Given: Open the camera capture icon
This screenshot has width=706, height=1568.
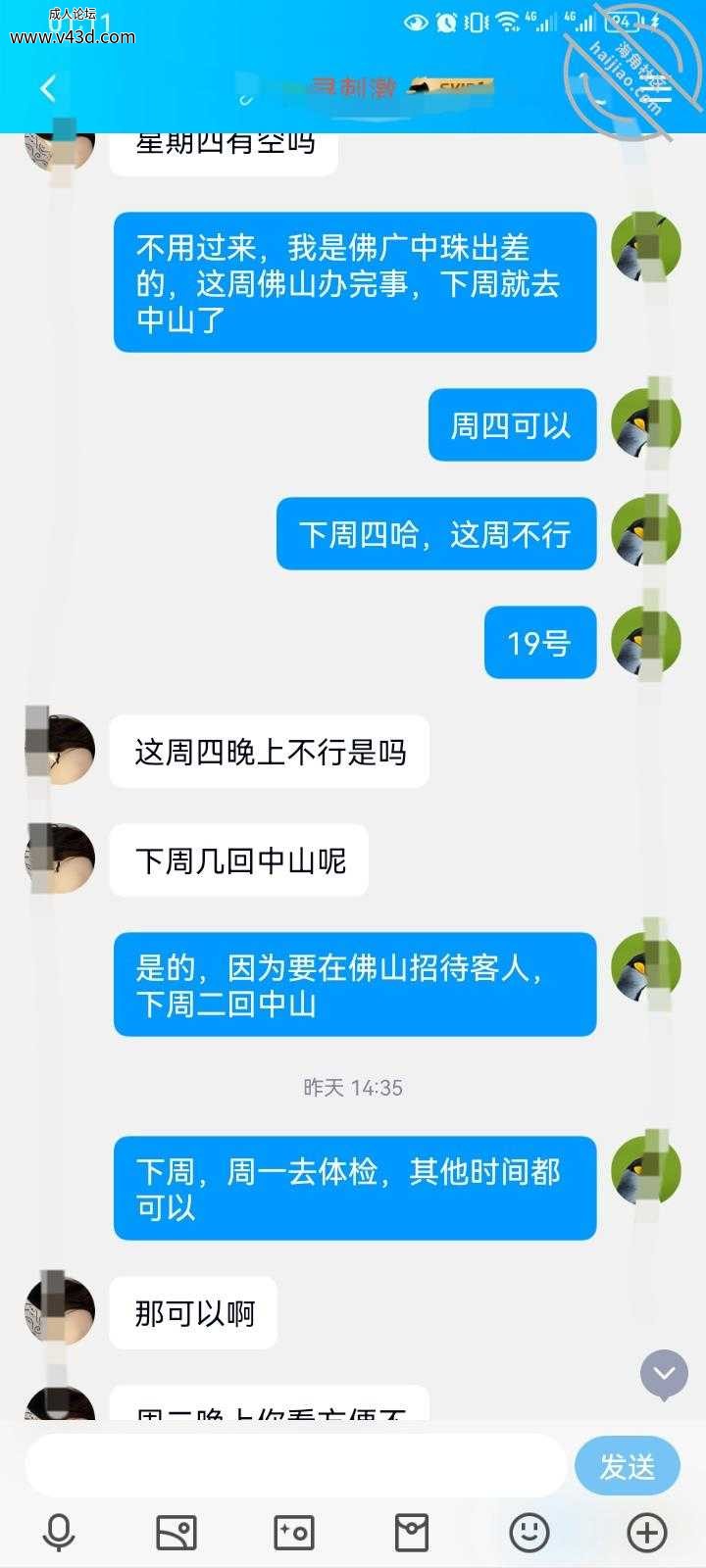Looking at the screenshot, I should click(294, 1533).
